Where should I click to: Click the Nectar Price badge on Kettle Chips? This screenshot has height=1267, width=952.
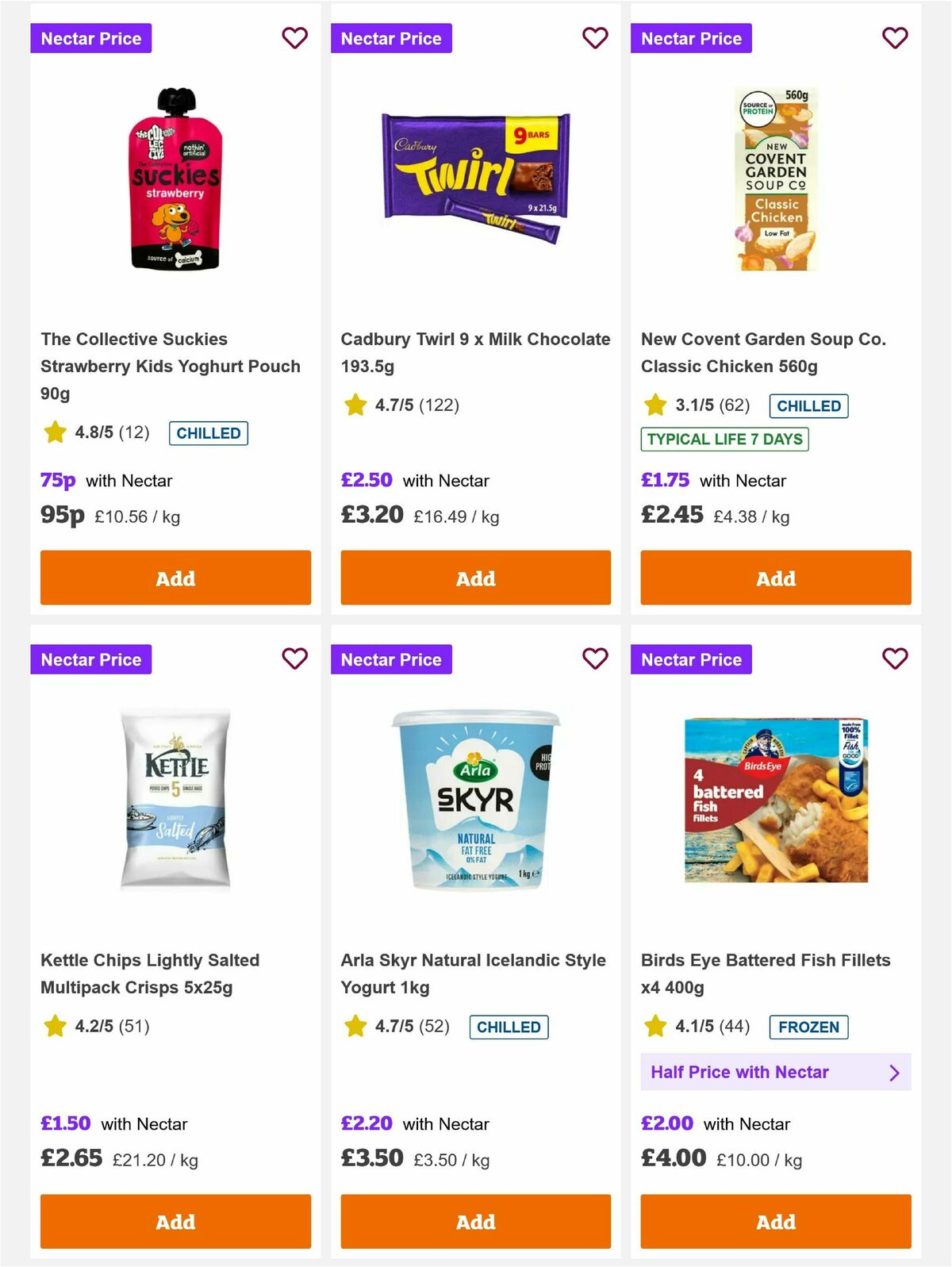(90, 658)
